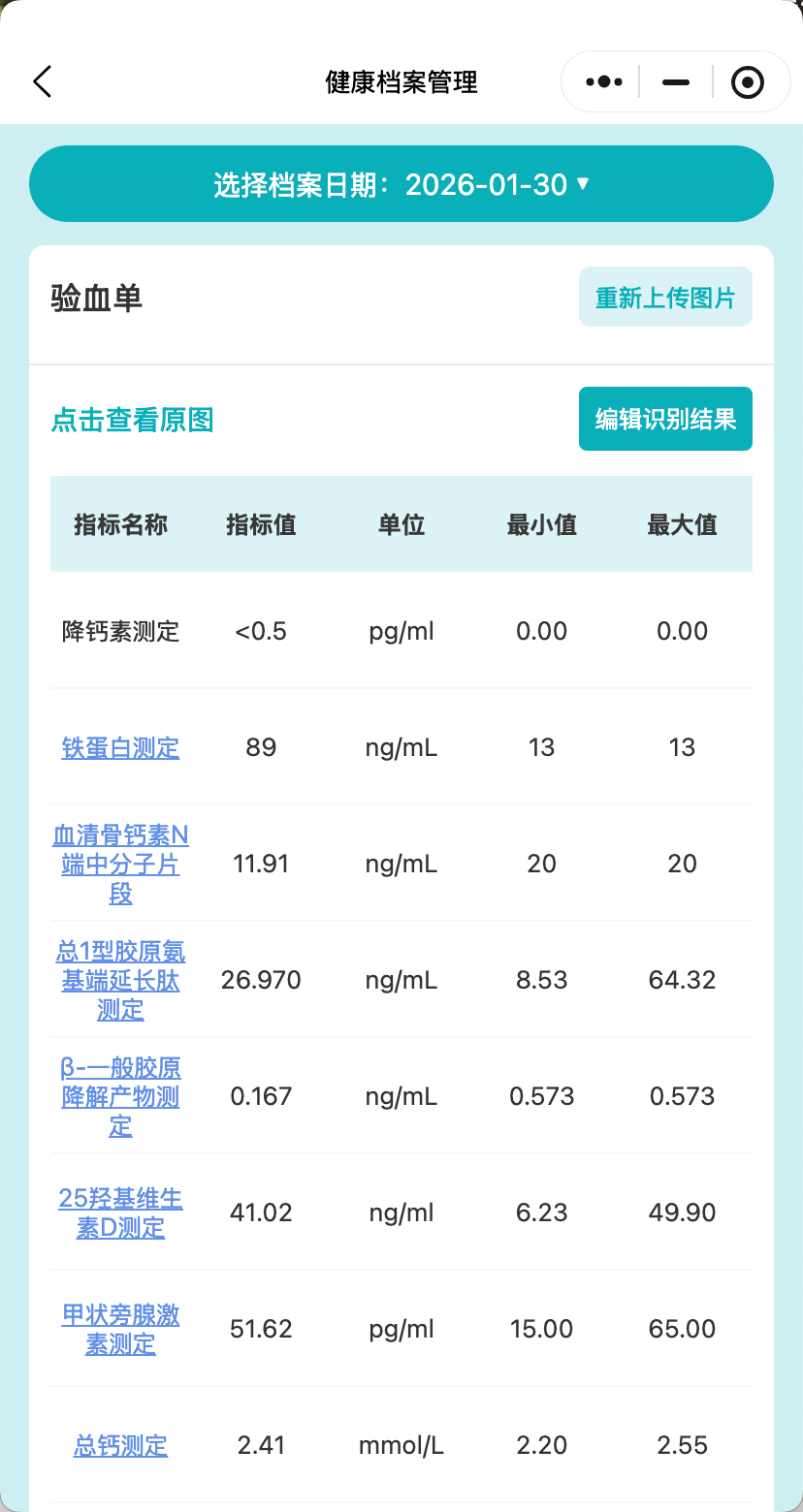Open the 铁蛋白测定 indicator link
Image resolution: width=803 pixels, height=1512 pixels.
pos(120,747)
